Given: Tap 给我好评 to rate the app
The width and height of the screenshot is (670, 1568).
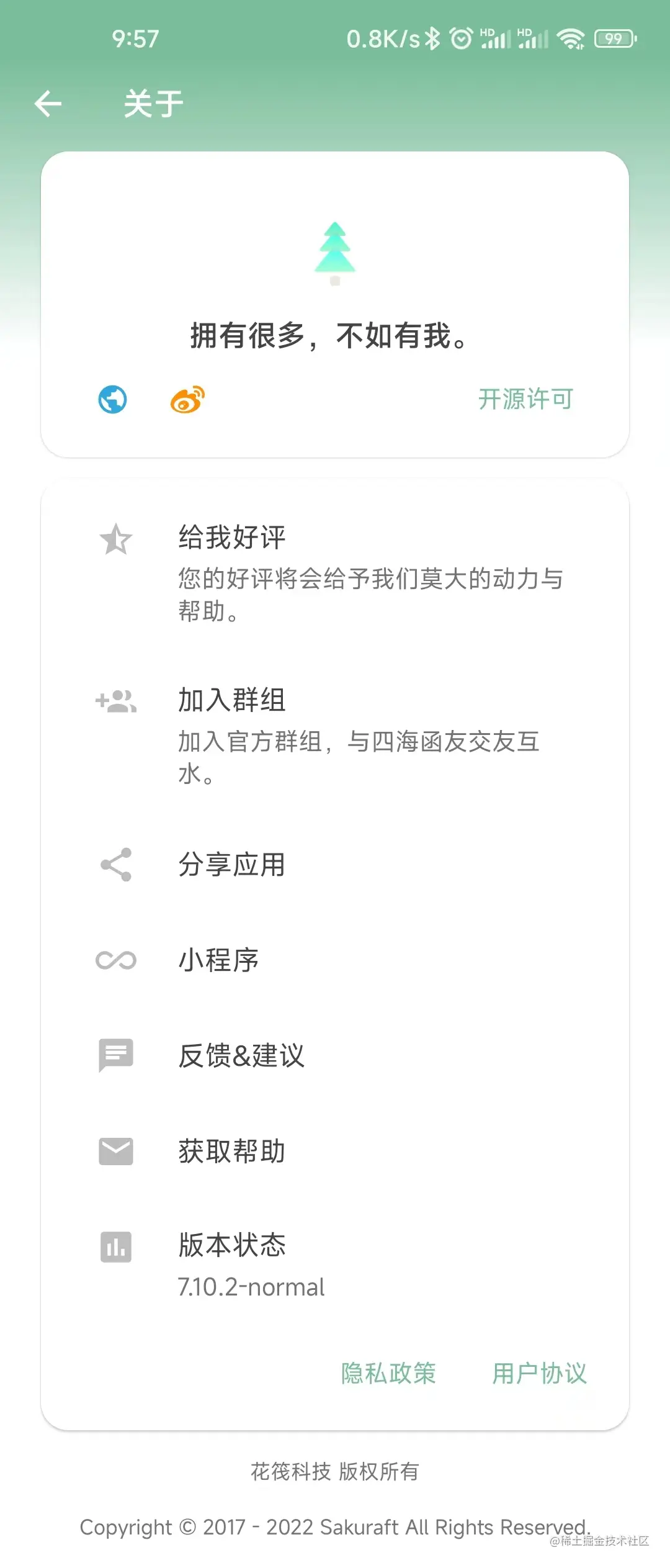Looking at the screenshot, I should [x=335, y=571].
